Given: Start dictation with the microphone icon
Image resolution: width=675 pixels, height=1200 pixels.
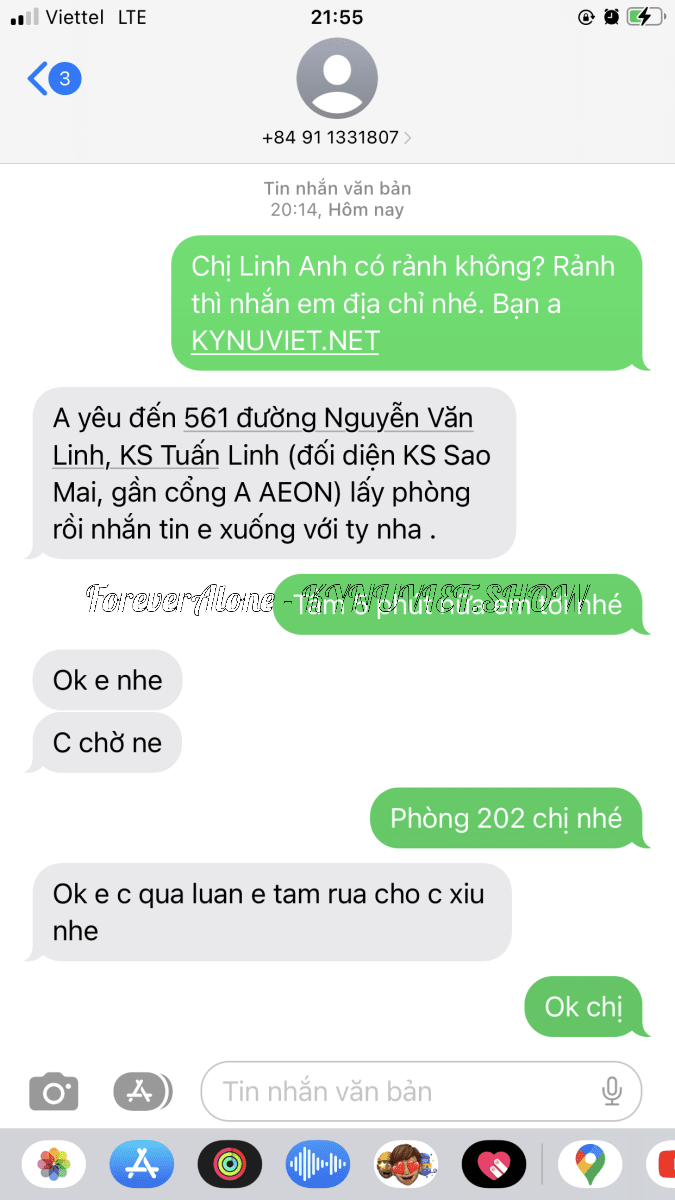Looking at the screenshot, I should tap(612, 1091).
